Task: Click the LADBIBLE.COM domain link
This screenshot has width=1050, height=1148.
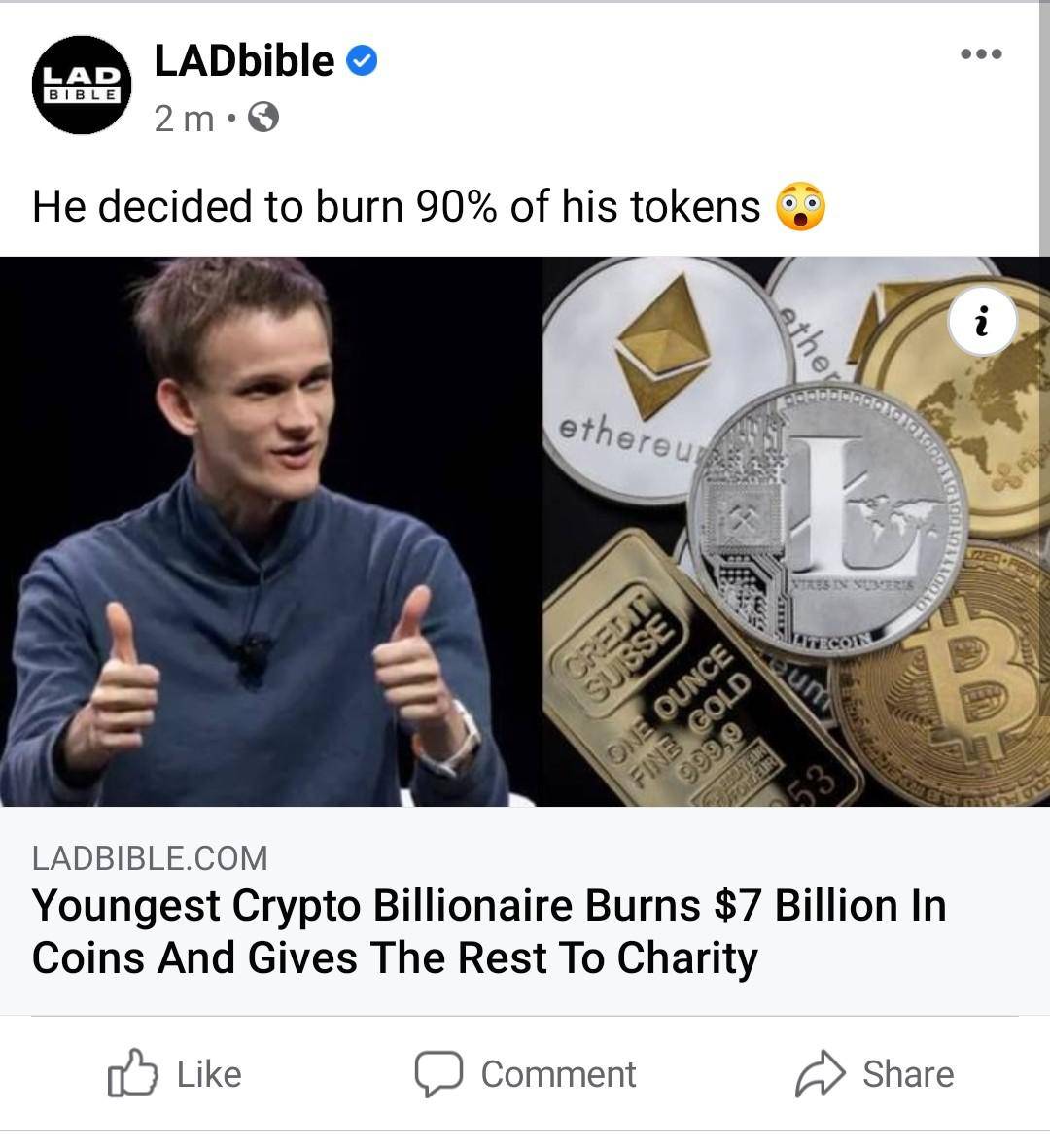Action: (151, 858)
